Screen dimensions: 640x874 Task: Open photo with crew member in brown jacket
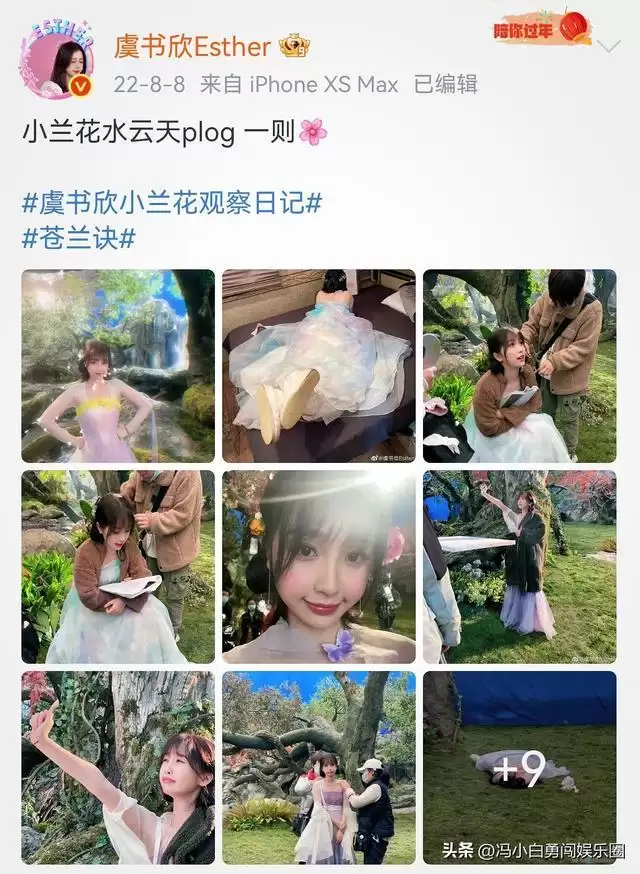click(x=519, y=366)
